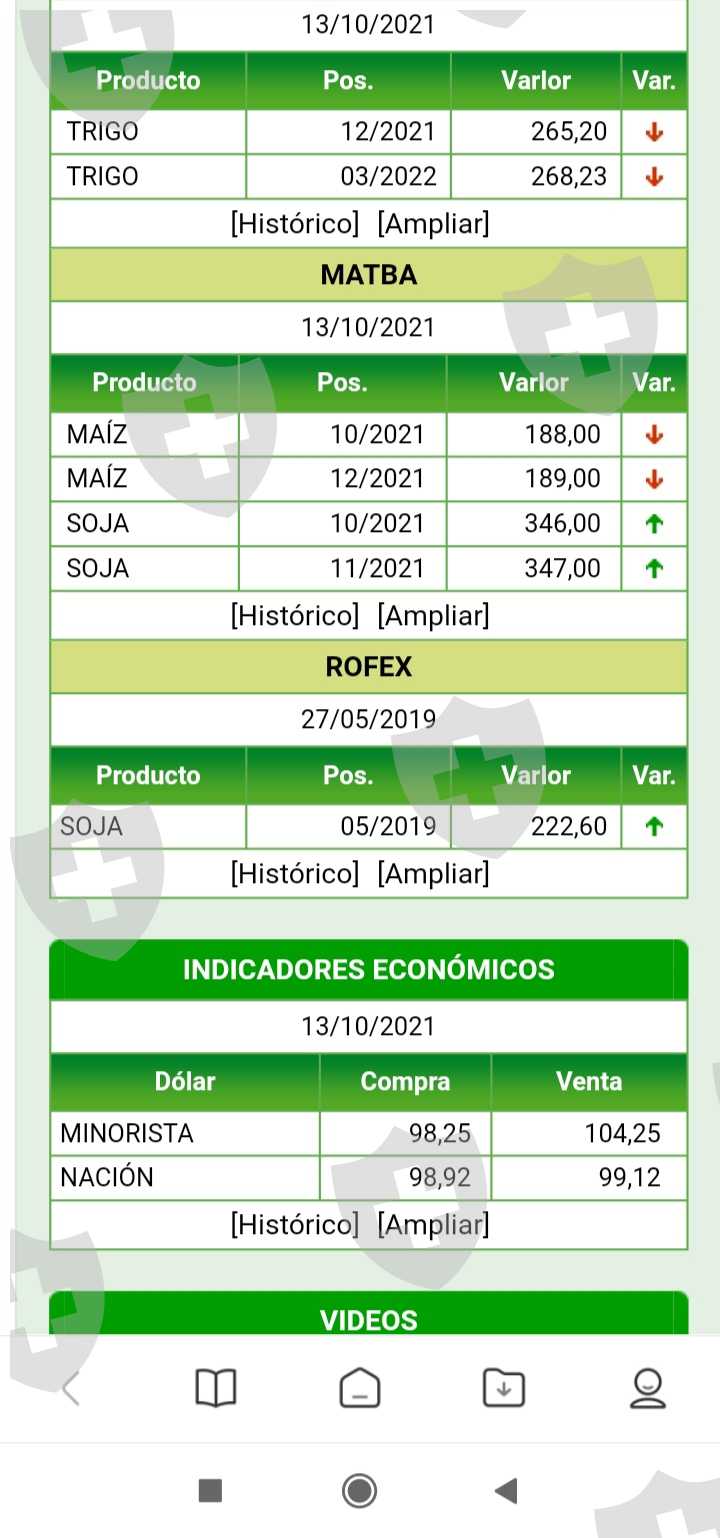Open the browser home tab icon
Viewport: 720px width, 1538px height.
[360, 1388]
